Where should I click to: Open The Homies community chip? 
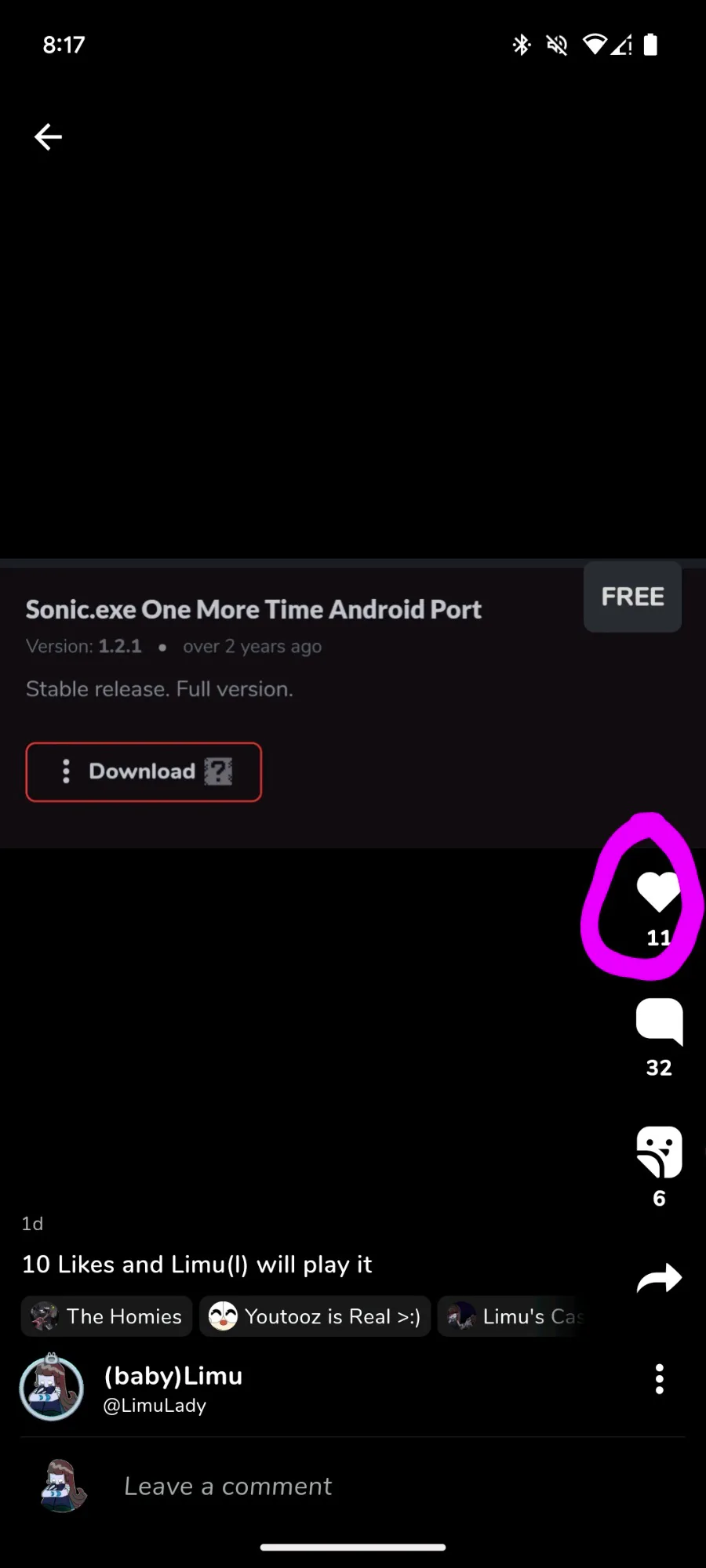coord(107,1316)
